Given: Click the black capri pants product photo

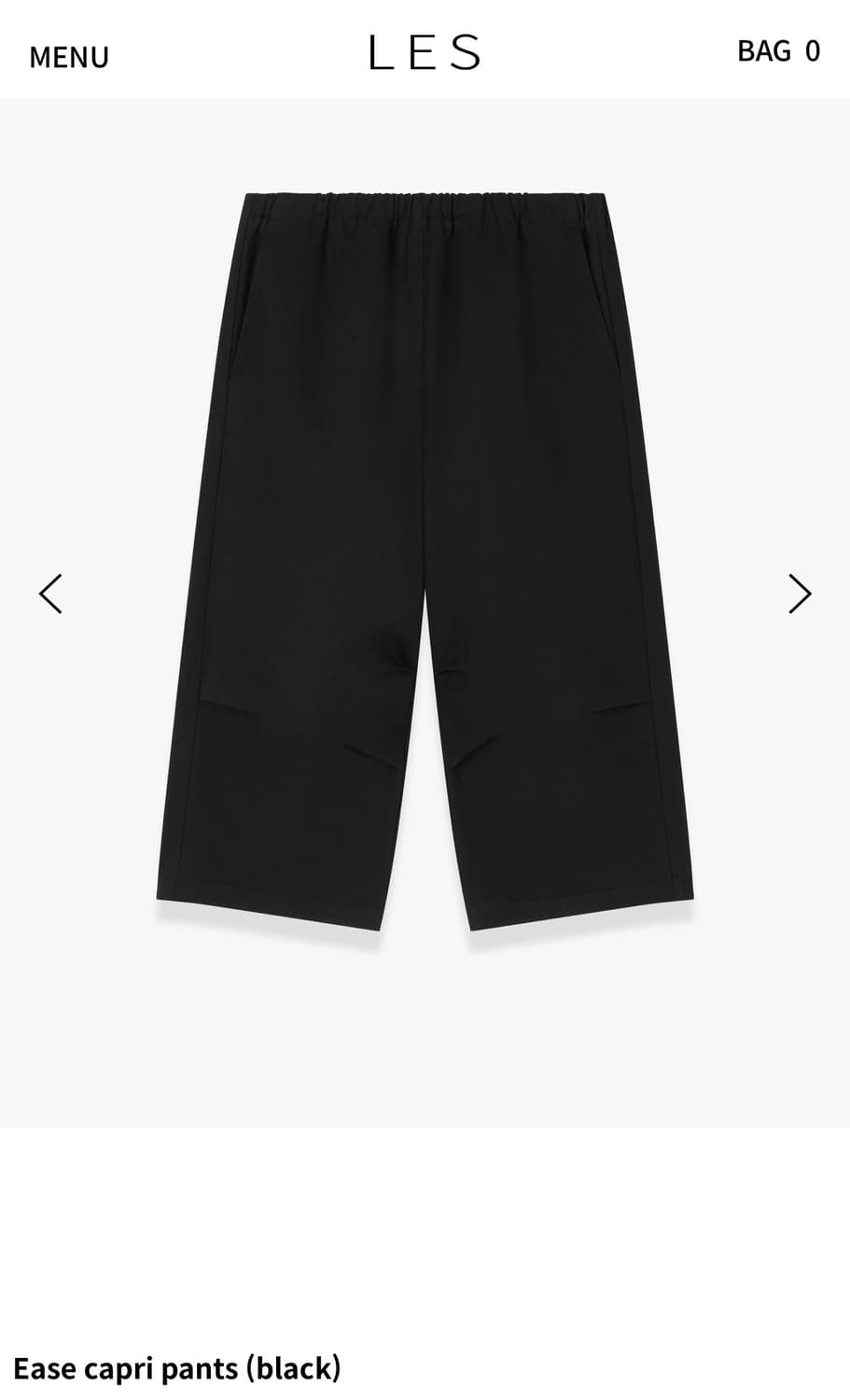Looking at the screenshot, I should tap(425, 560).
